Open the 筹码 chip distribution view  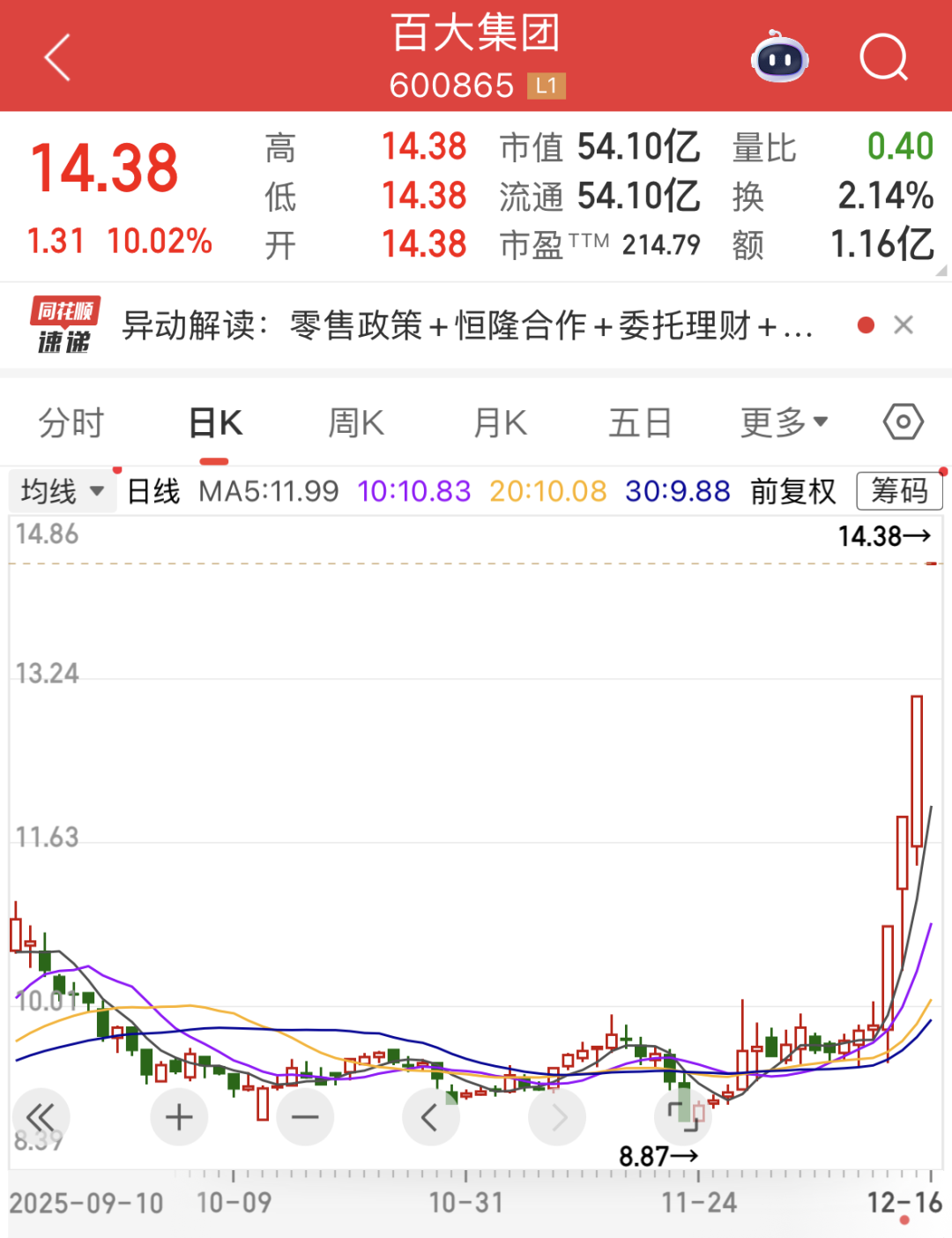pyautogui.click(x=899, y=491)
